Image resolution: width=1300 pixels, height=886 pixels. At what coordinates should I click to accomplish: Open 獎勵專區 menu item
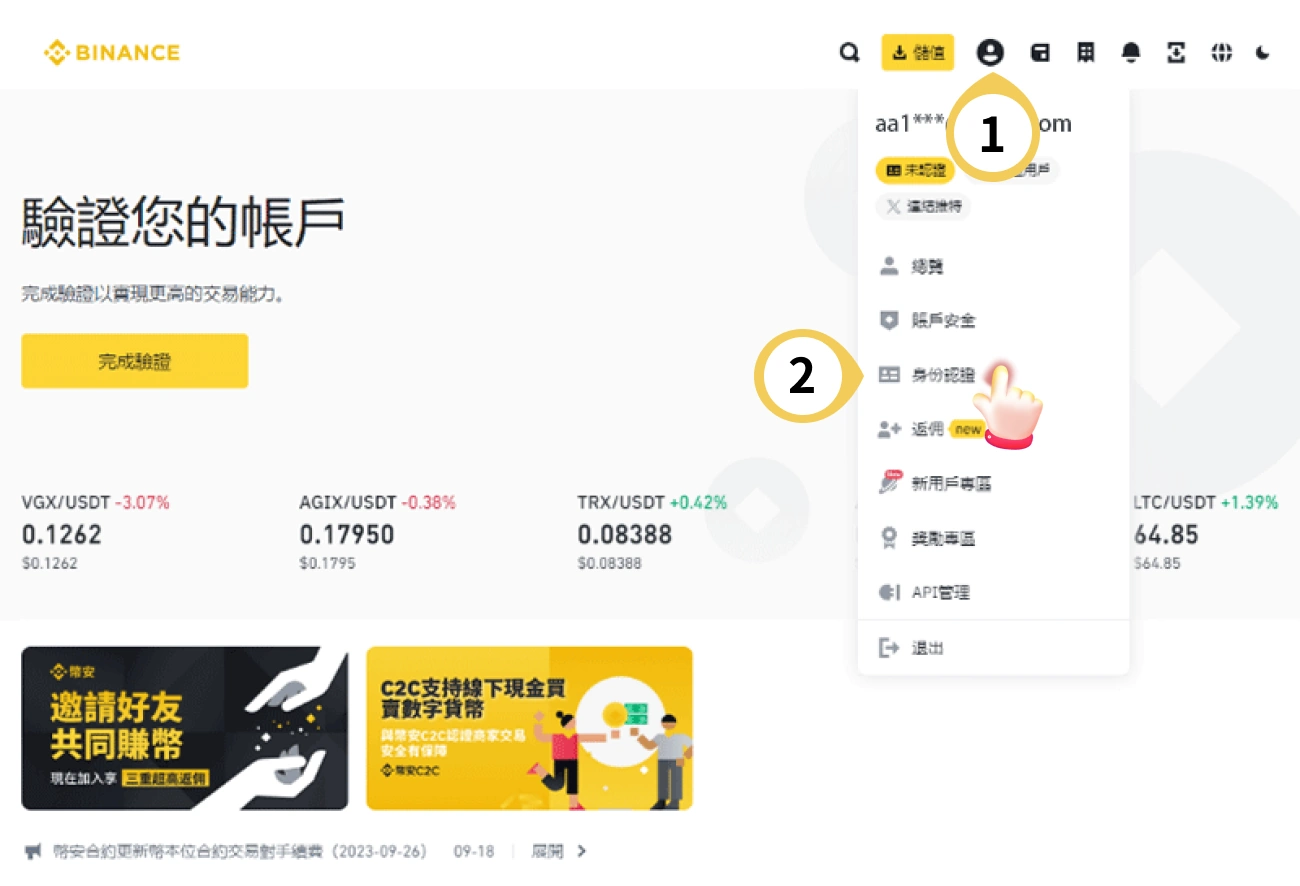[942, 538]
